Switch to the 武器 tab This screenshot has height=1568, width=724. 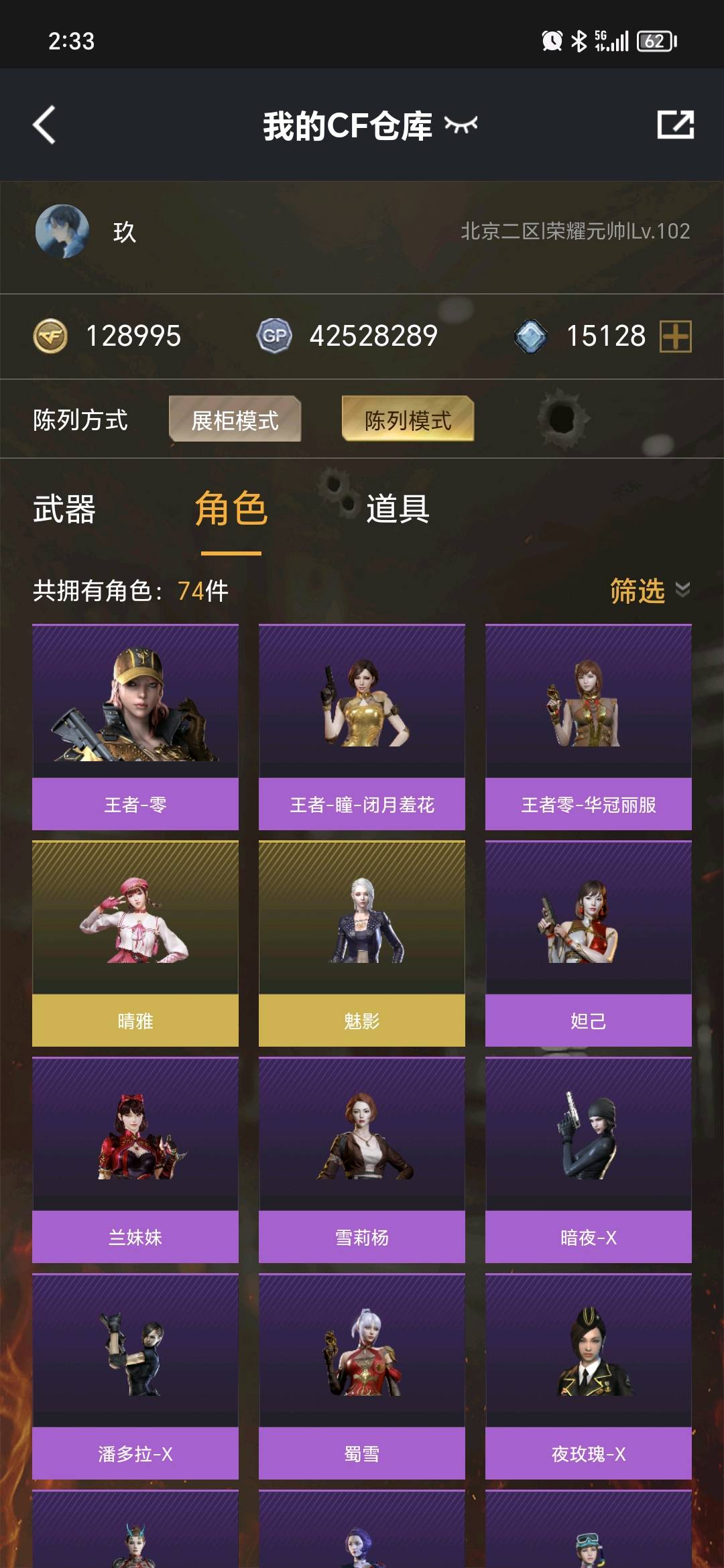coord(64,509)
